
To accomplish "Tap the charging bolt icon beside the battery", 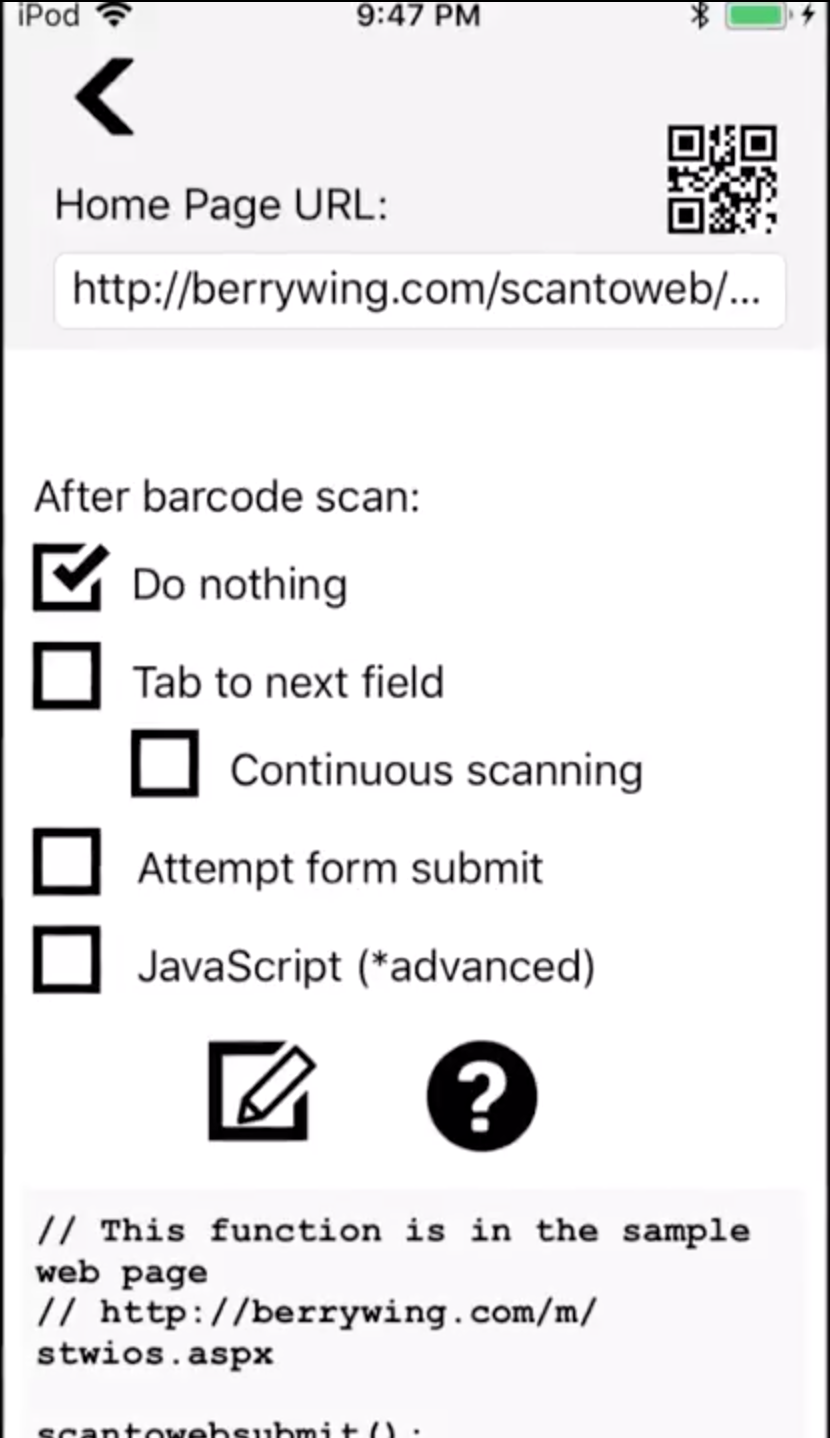I will coord(806,15).
